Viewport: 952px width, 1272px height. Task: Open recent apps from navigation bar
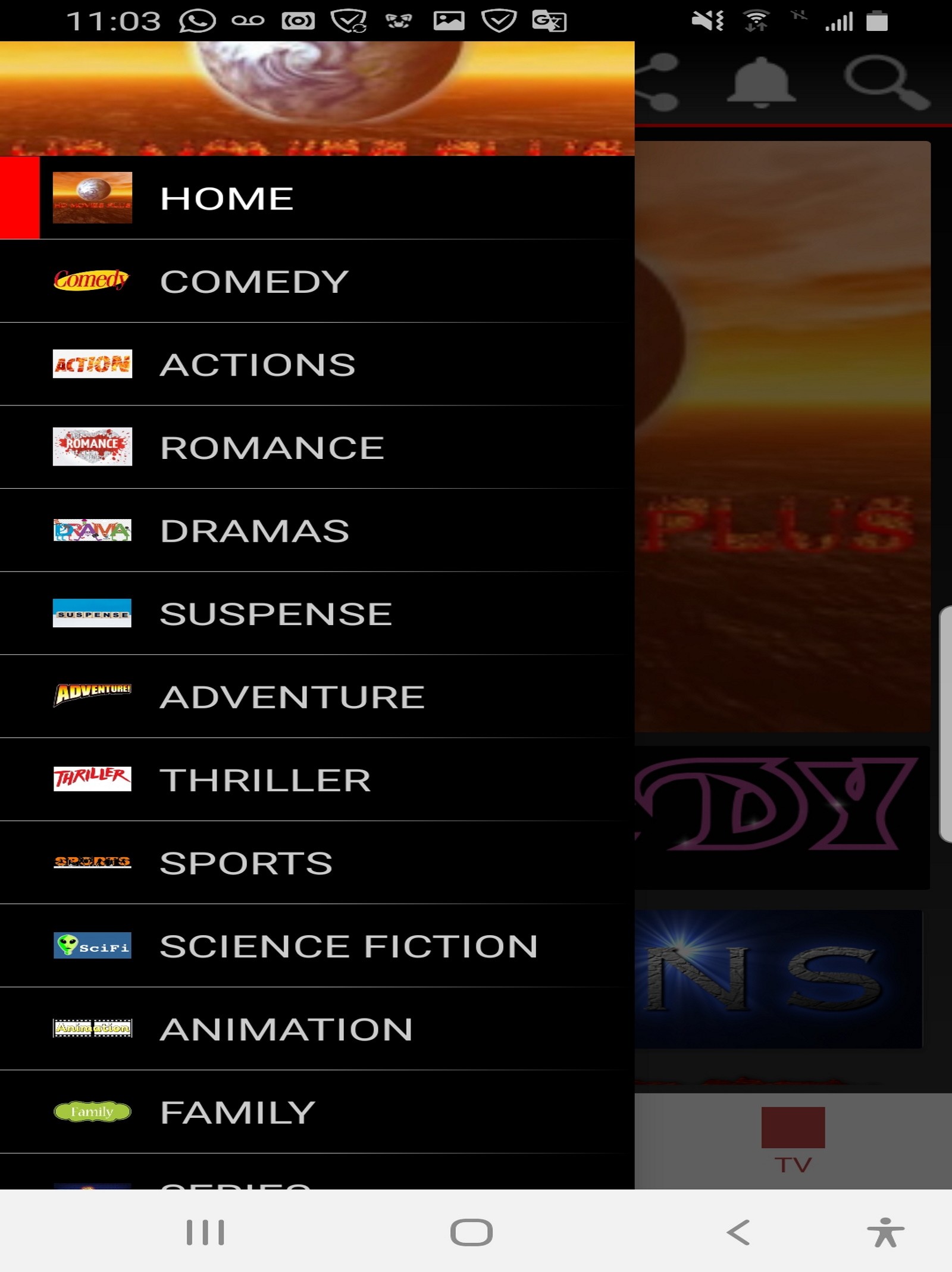[205, 1232]
